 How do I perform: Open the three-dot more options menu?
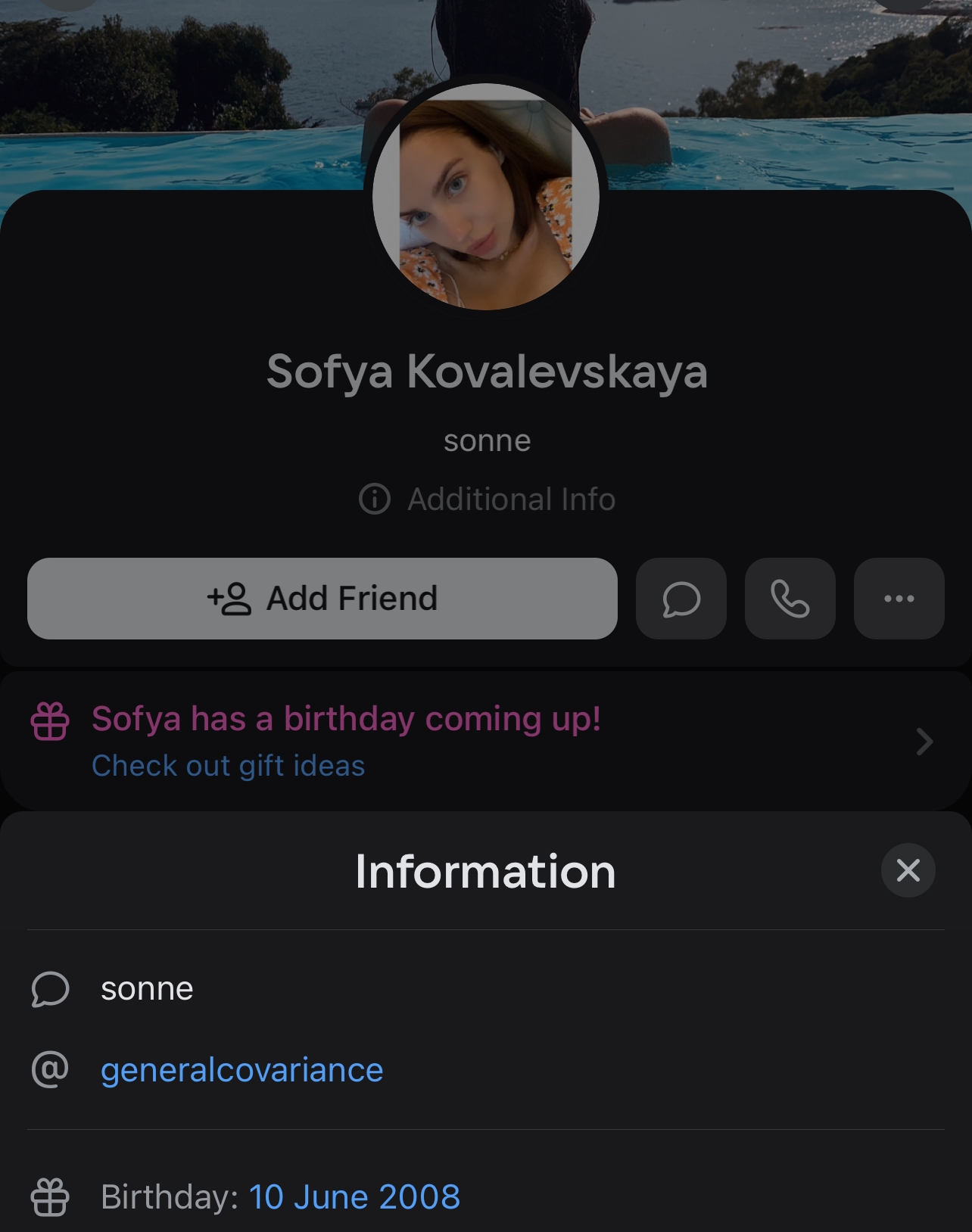899,599
